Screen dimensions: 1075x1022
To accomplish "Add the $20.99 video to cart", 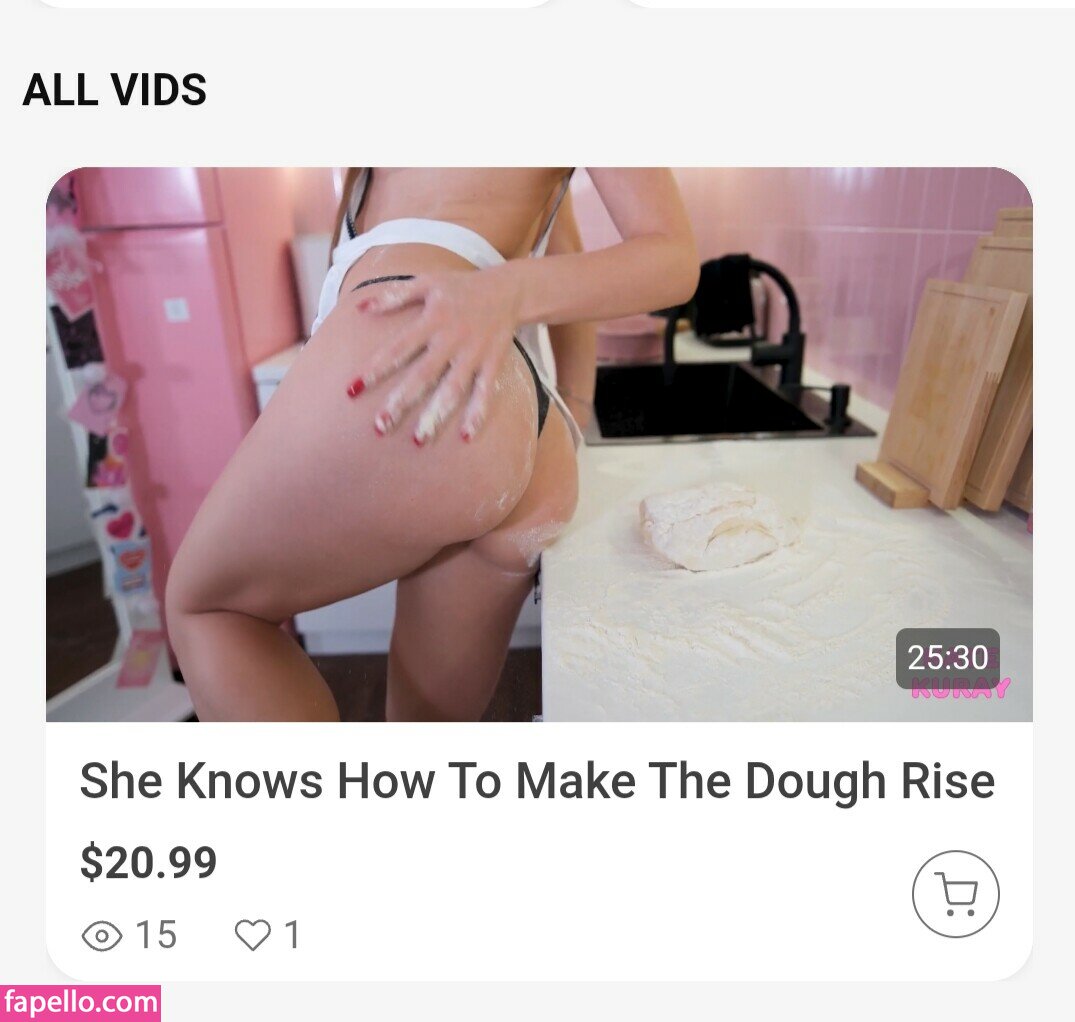I will point(955,893).
